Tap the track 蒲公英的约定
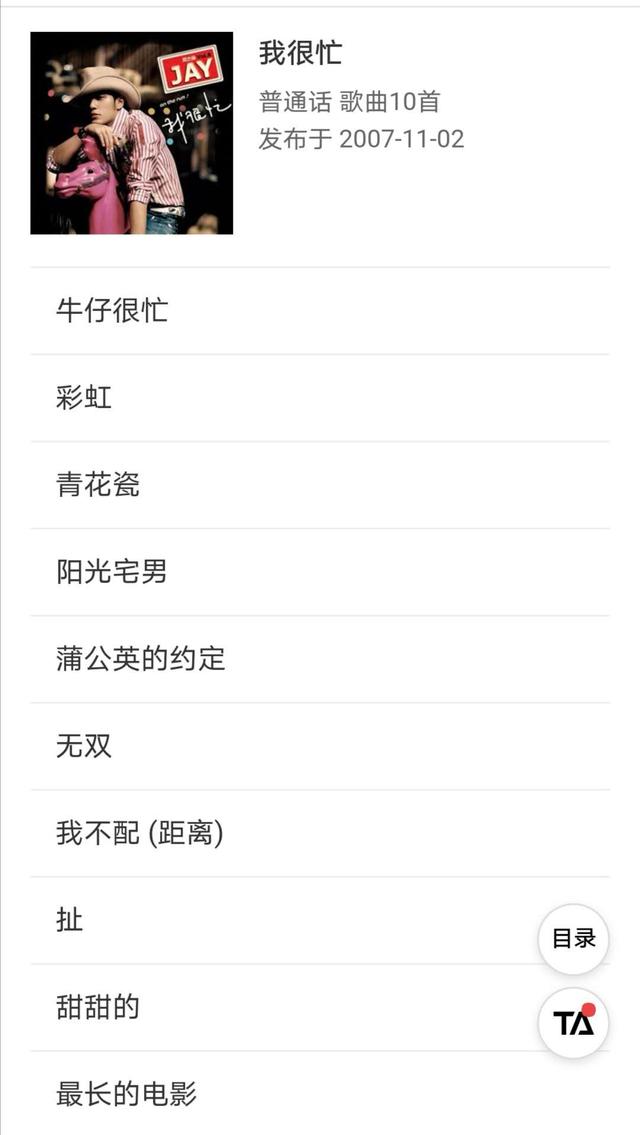Image resolution: width=640 pixels, height=1135 pixels. pos(320,659)
